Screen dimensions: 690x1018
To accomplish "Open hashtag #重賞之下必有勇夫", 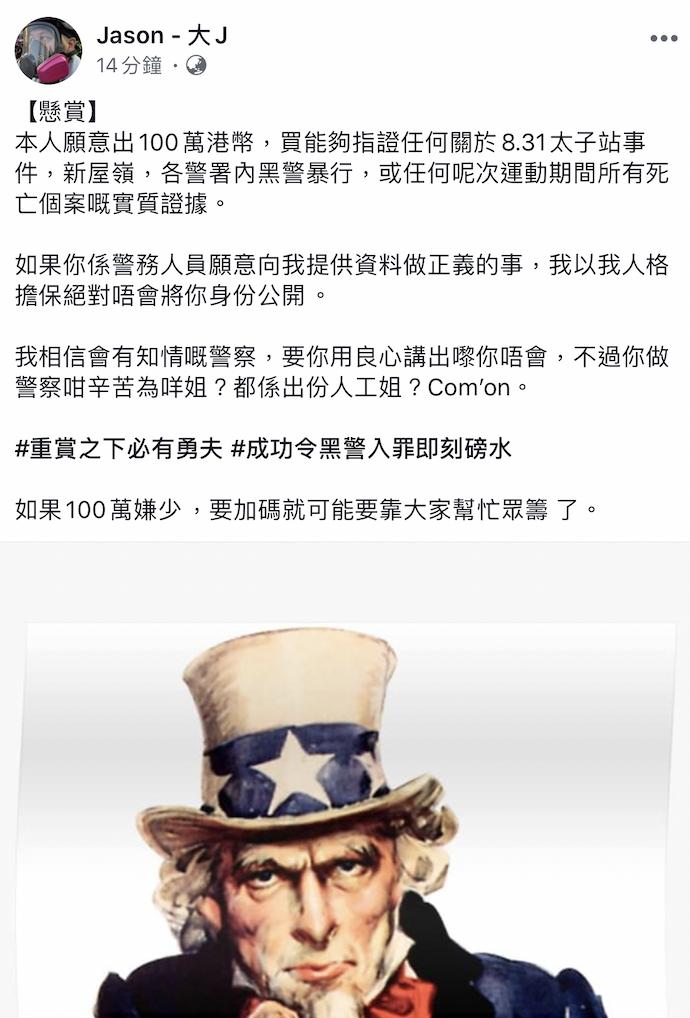I will tap(119, 449).
